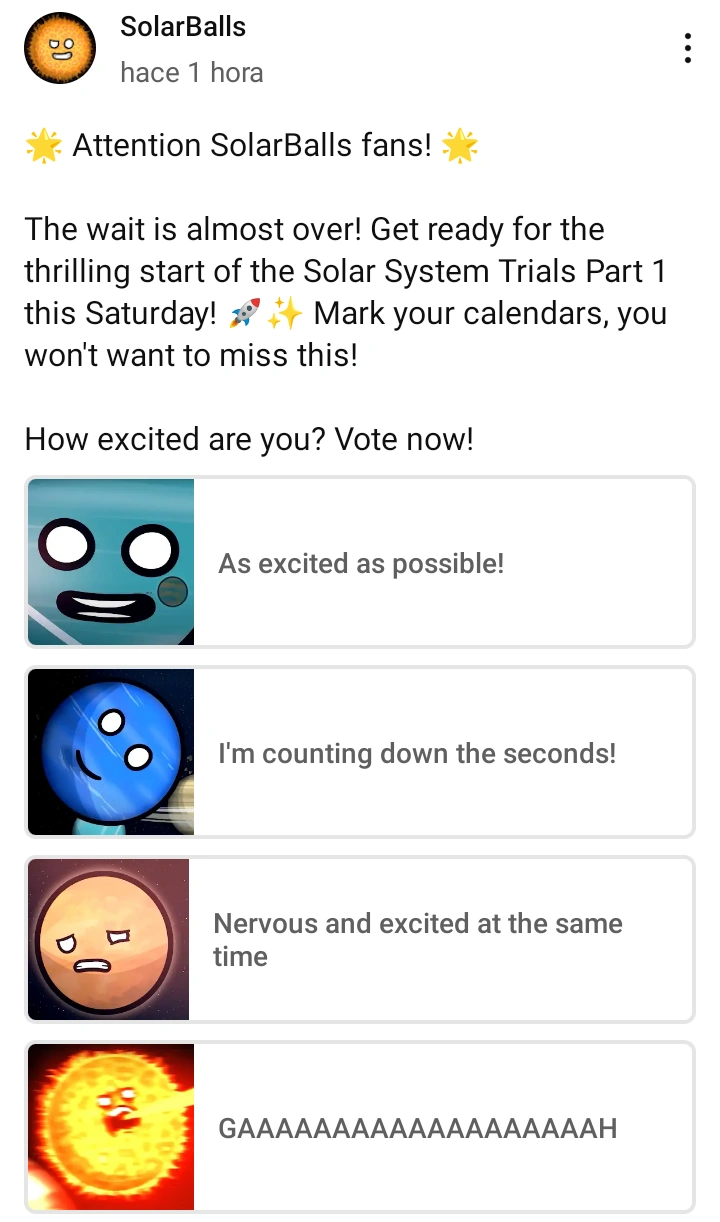This screenshot has width=720, height=1222.
Task: Open the post's three-dot overflow menu
Action: coord(687,48)
